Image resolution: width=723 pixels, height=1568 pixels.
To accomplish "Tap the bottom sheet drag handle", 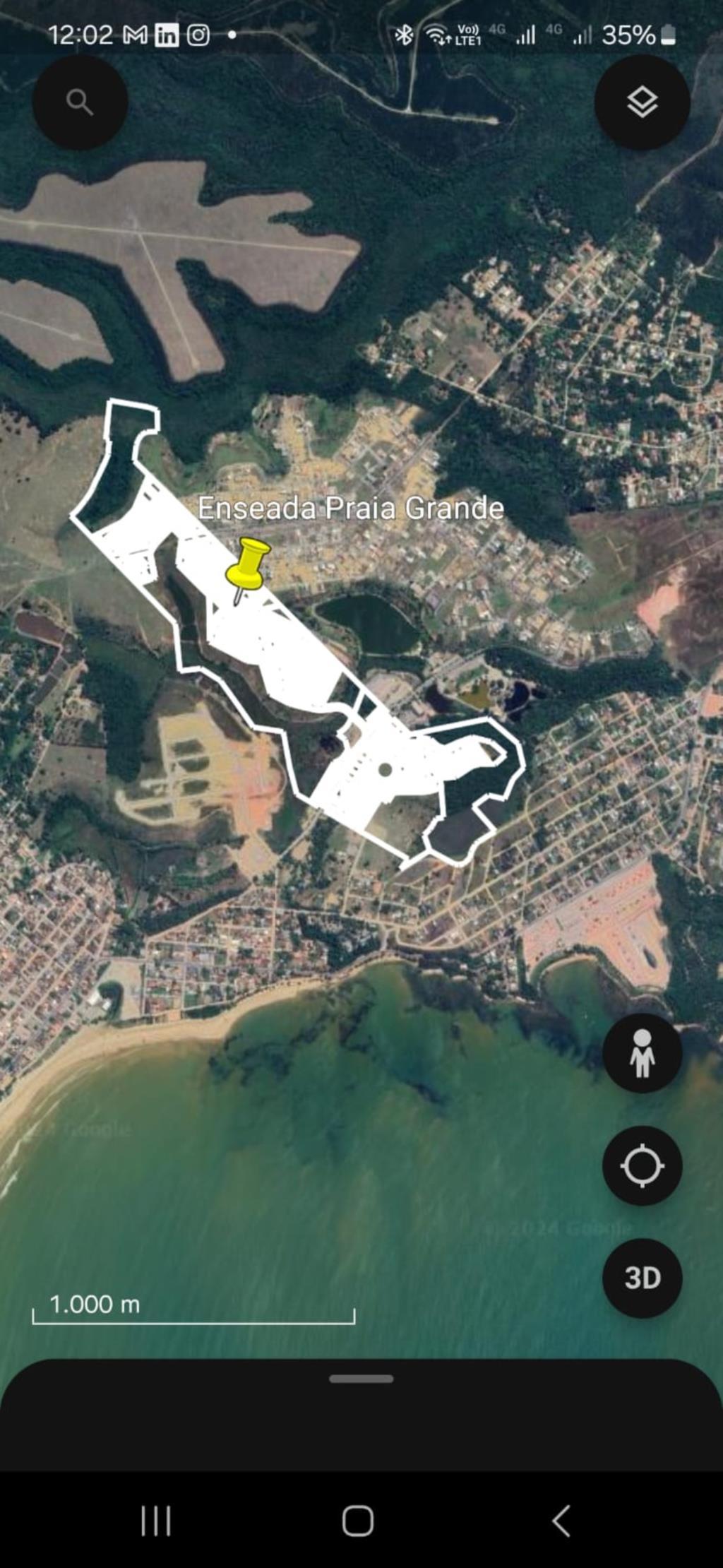I will click(x=361, y=1379).
